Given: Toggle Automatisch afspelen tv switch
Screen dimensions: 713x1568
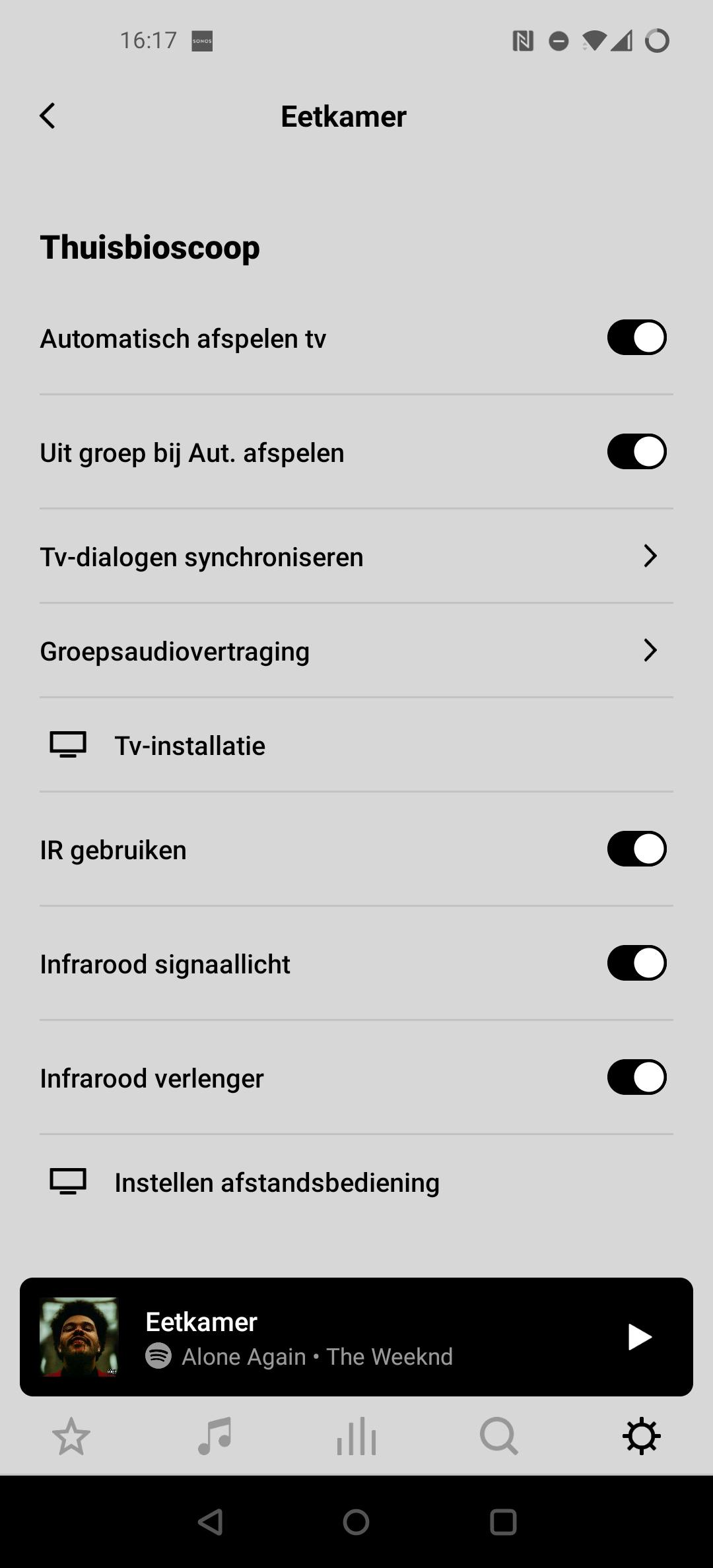Looking at the screenshot, I should coord(636,338).
